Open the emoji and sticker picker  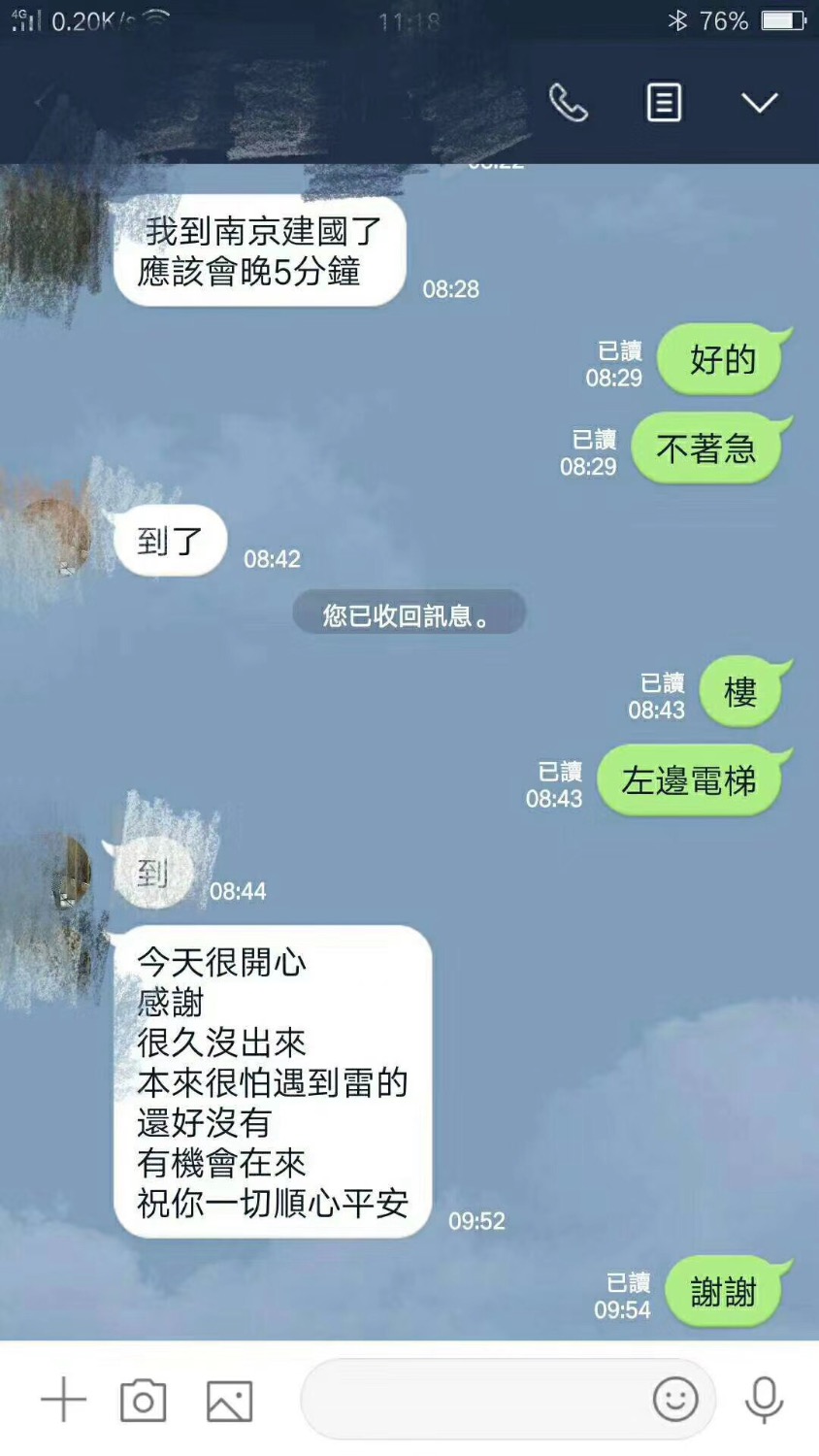click(675, 1400)
